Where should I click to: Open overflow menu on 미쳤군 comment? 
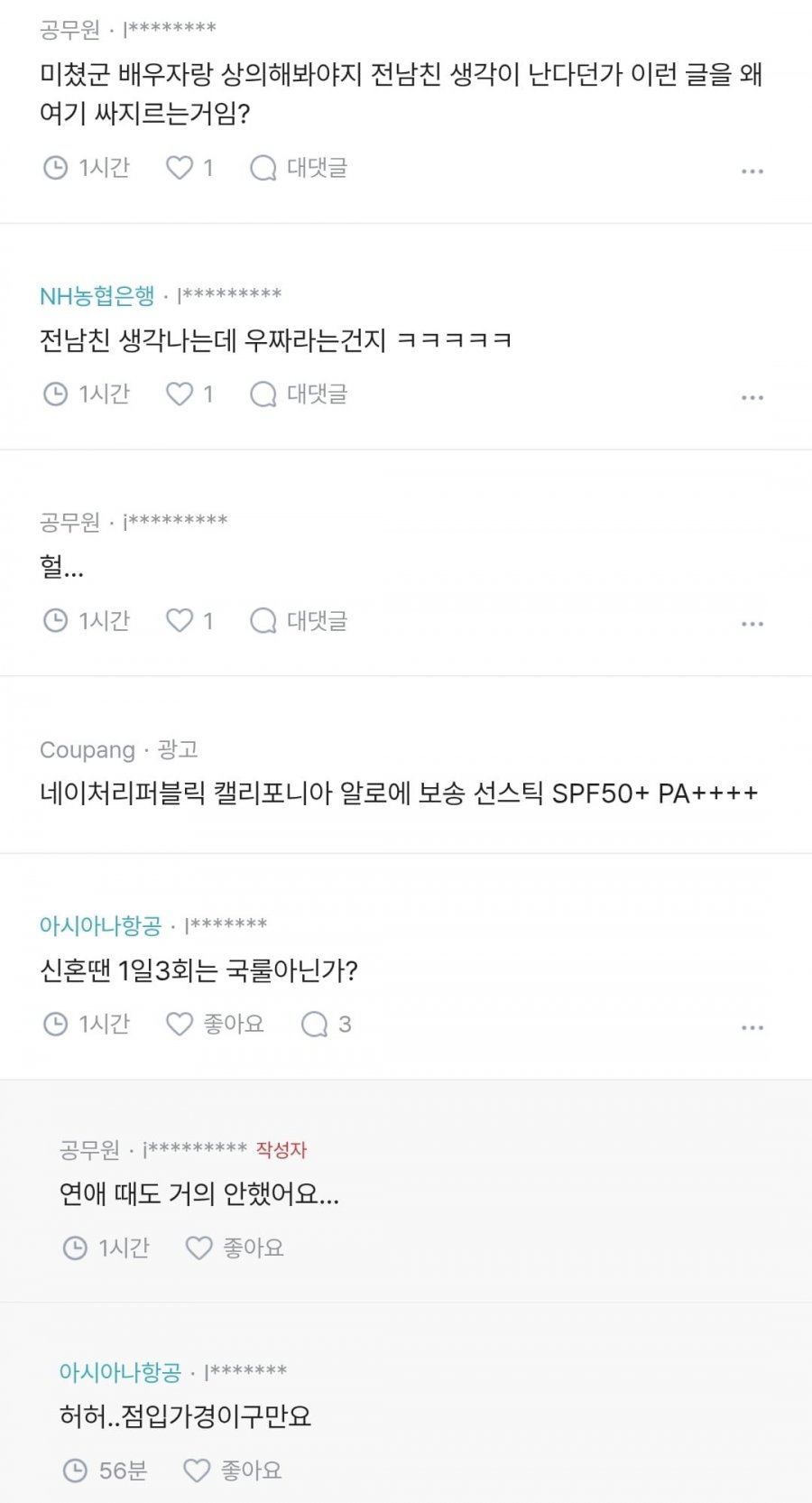pyautogui.click(x=752, y=171)
